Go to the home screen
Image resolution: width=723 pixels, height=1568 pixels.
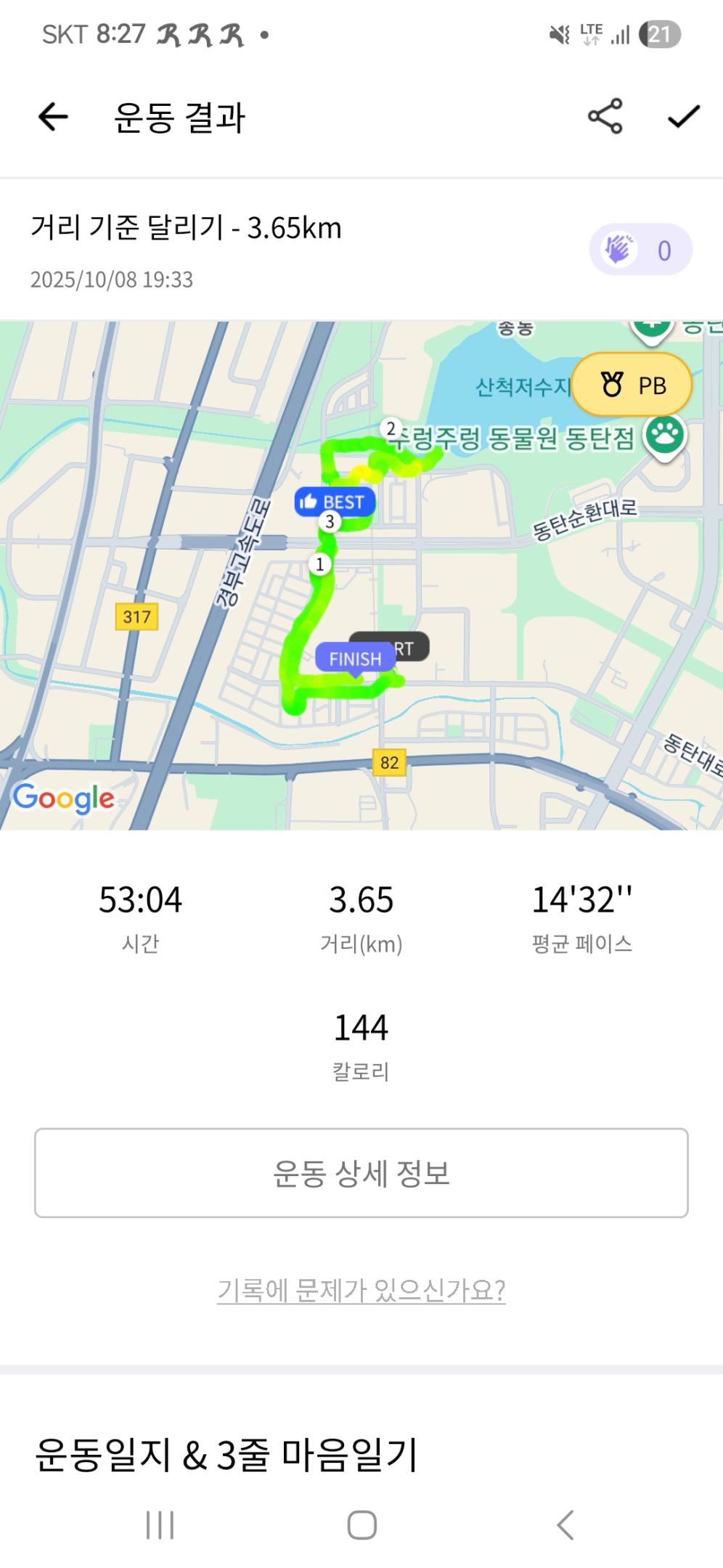click(361, 1524)
